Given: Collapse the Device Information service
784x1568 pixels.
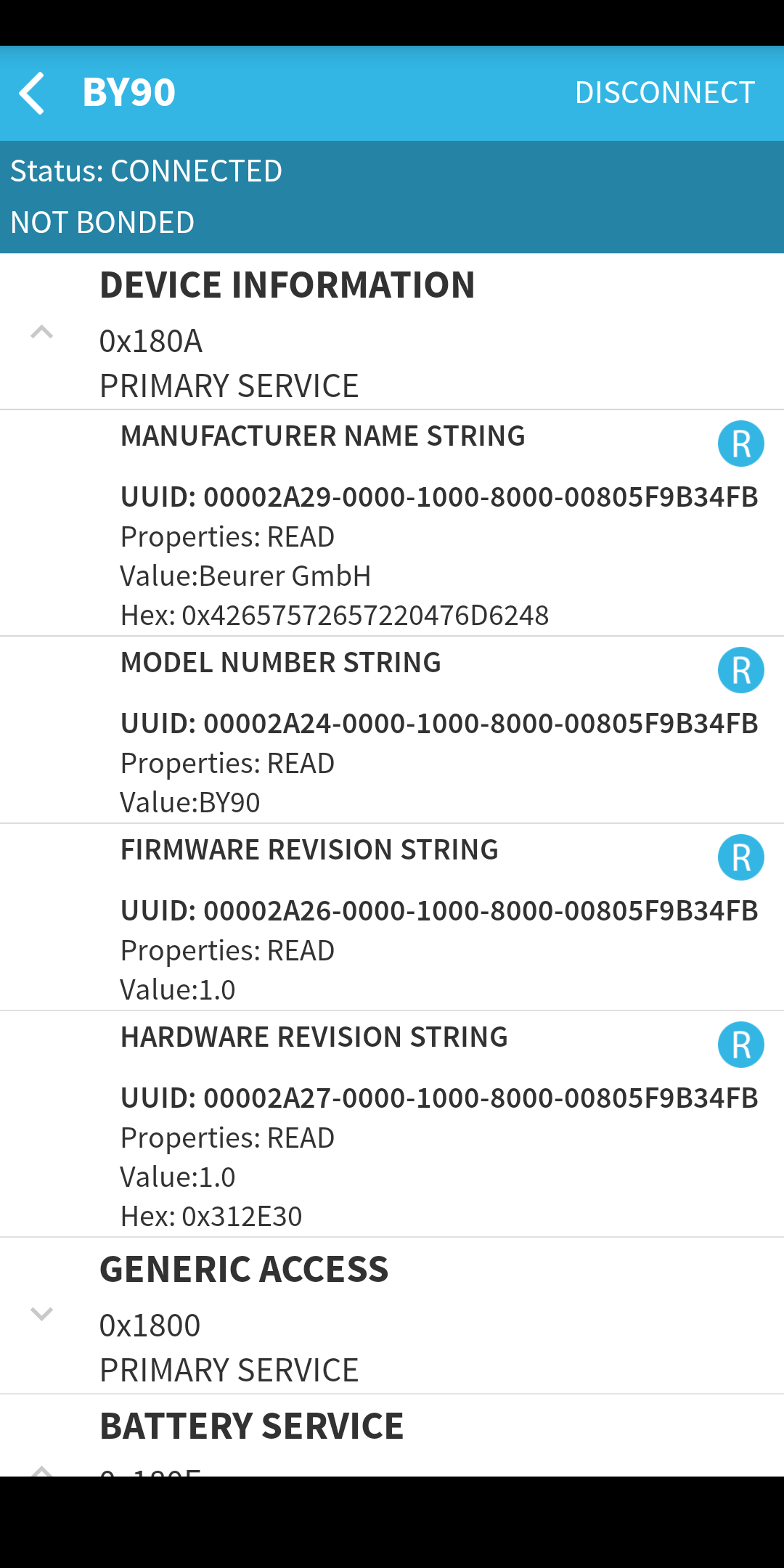Looking at the screenshot, I should point(41,333).
